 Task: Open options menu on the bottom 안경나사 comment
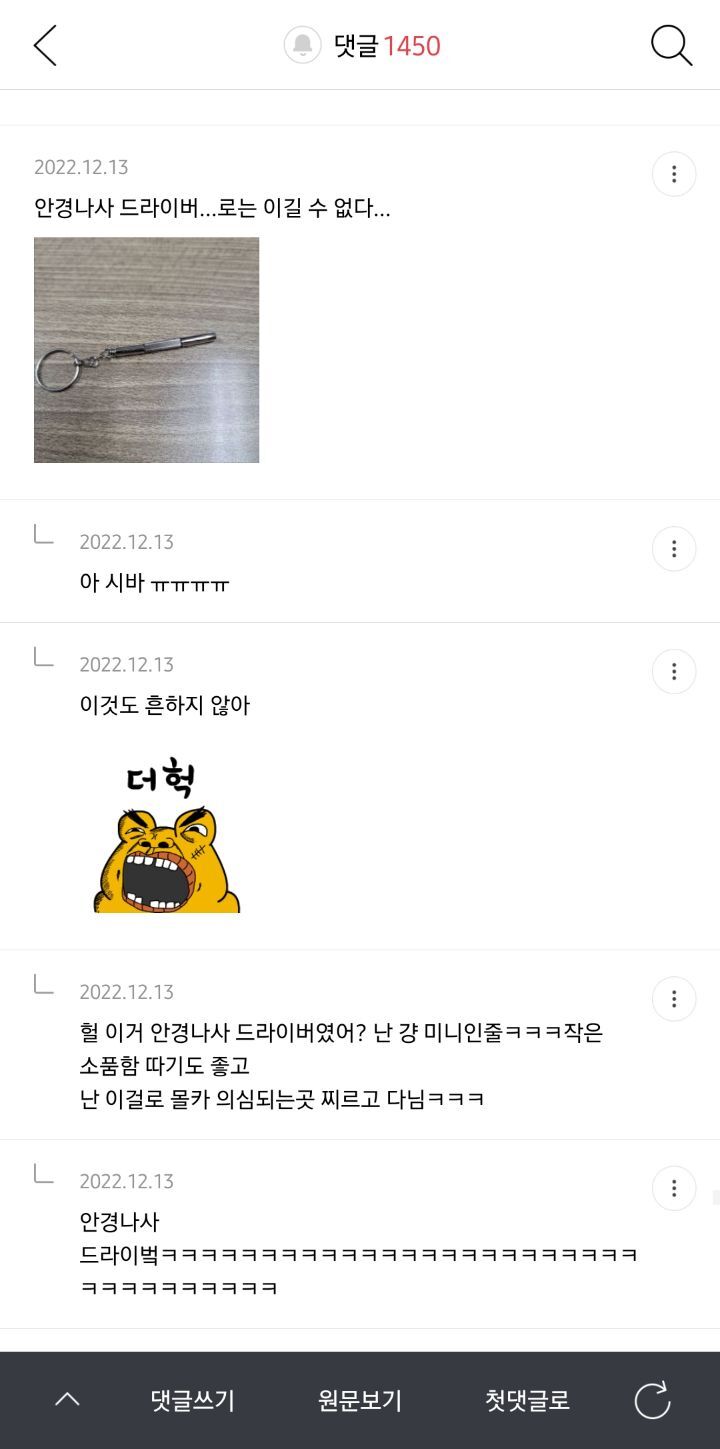tap(674, 1188)
